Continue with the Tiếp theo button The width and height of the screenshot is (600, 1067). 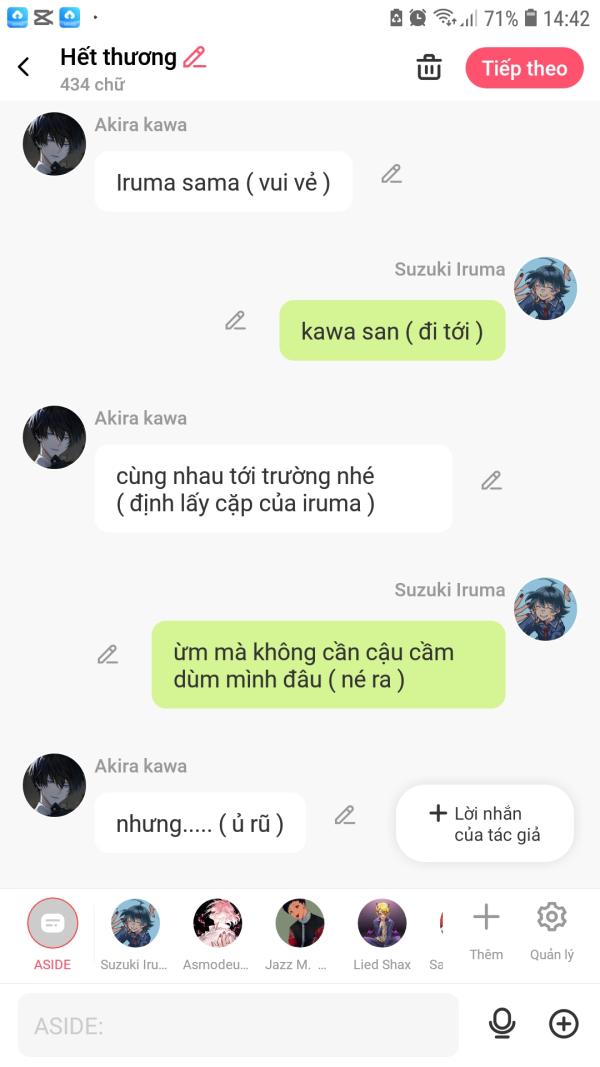pyautogui.click(x=524, y=68)
